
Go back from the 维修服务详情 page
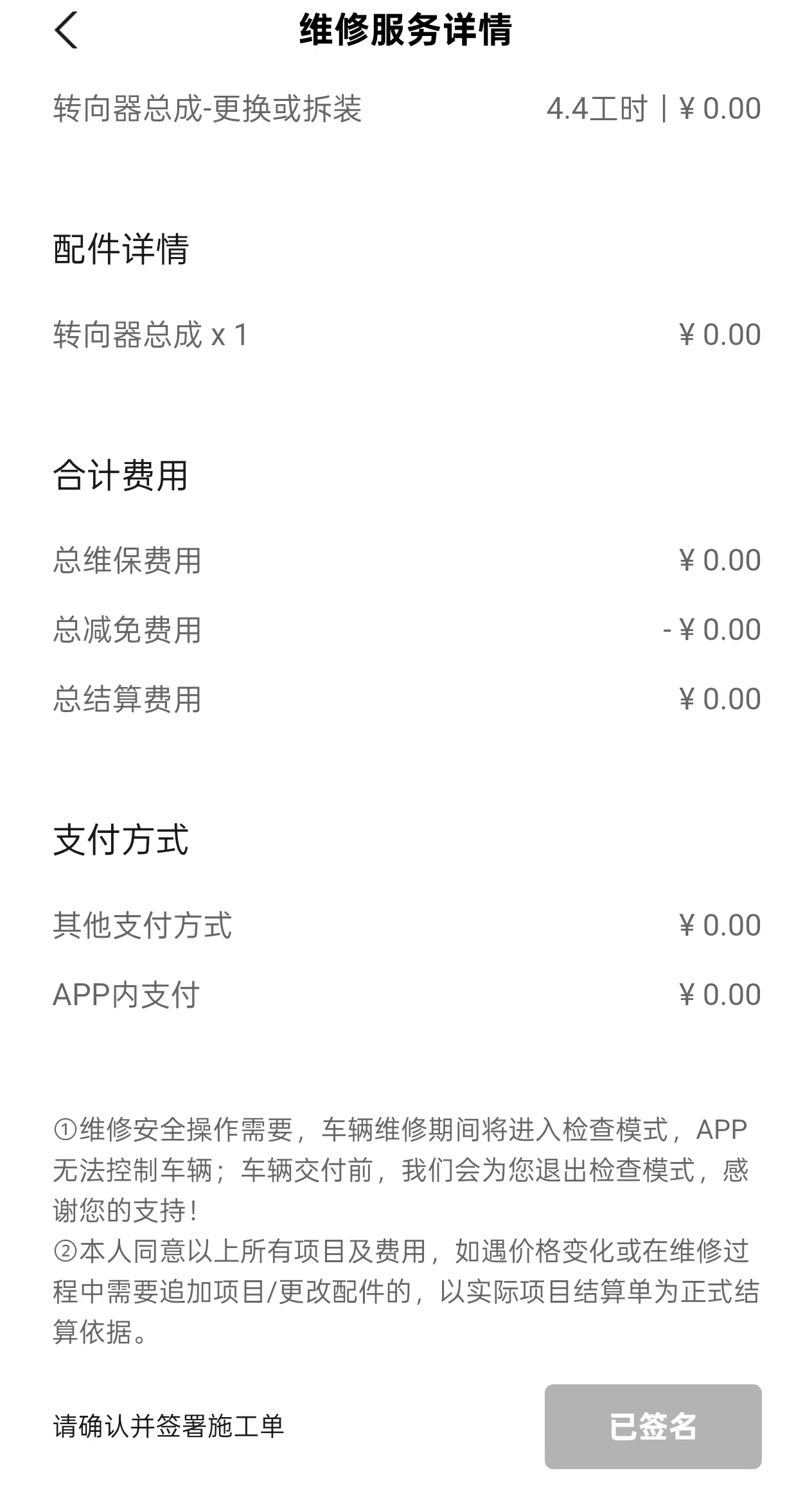coord(66,30)
